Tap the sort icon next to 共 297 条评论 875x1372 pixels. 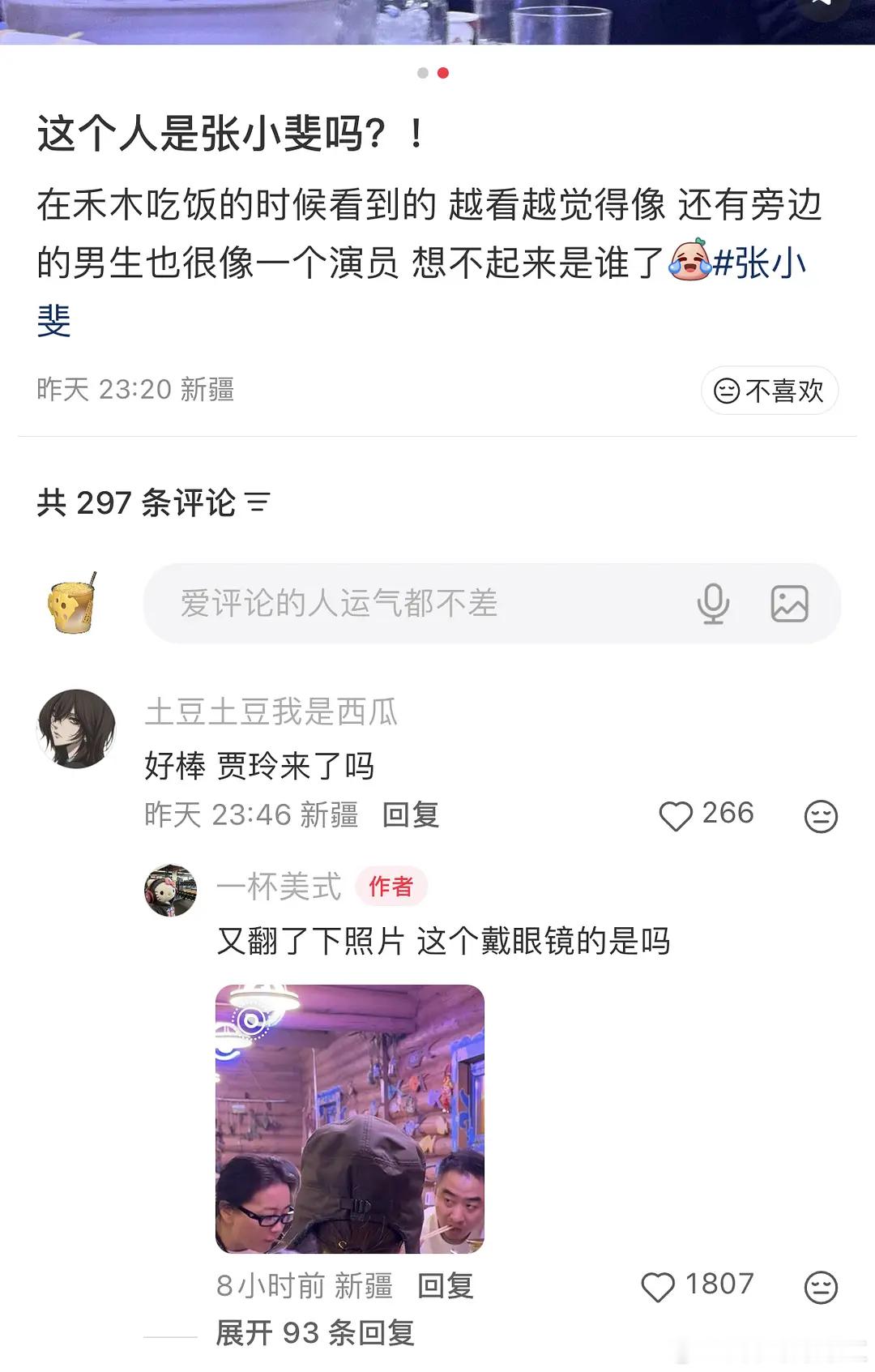point(261,503)
